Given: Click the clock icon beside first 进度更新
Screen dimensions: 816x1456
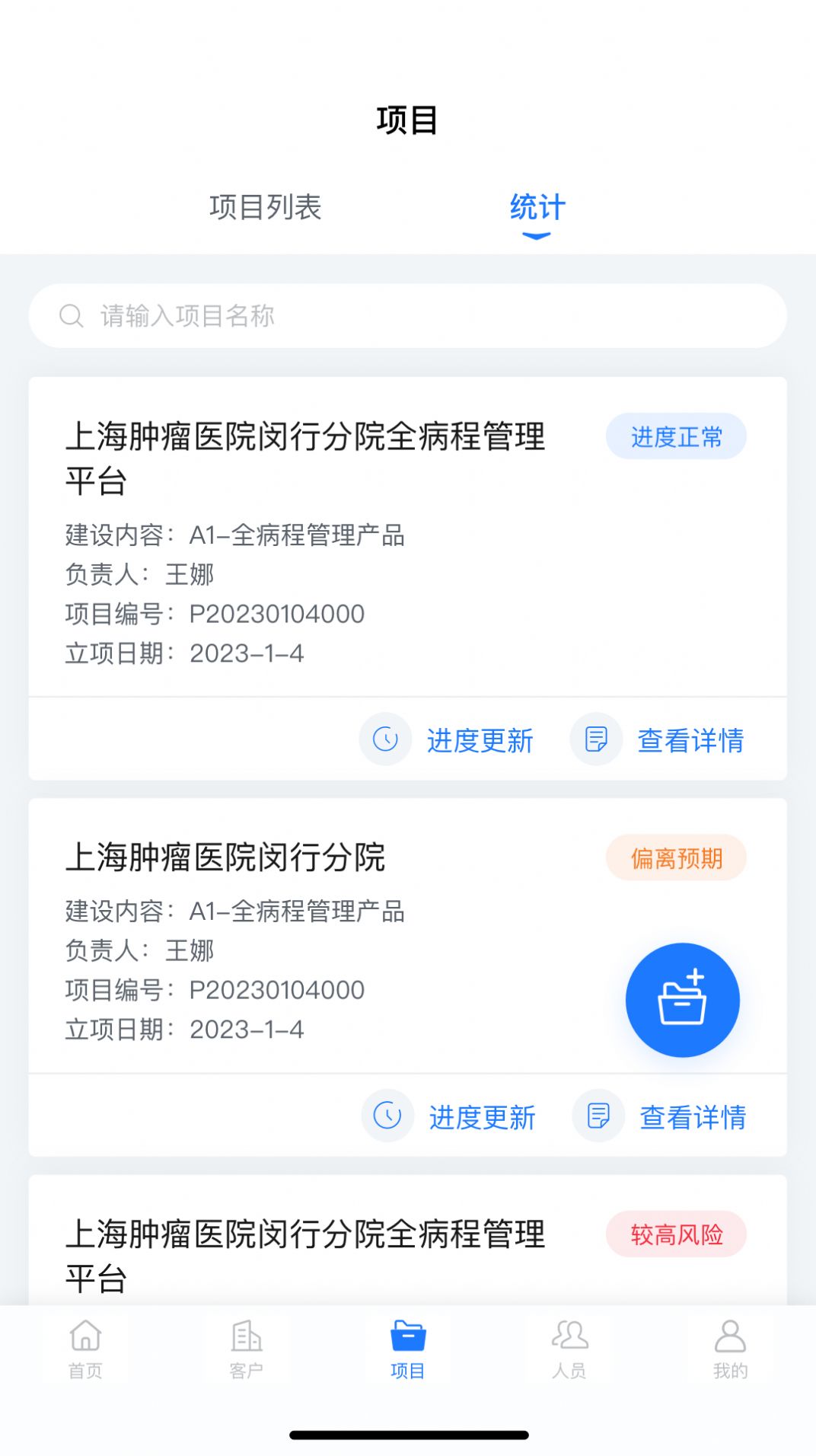Looking at the screenshot, I should click(385, 738).
